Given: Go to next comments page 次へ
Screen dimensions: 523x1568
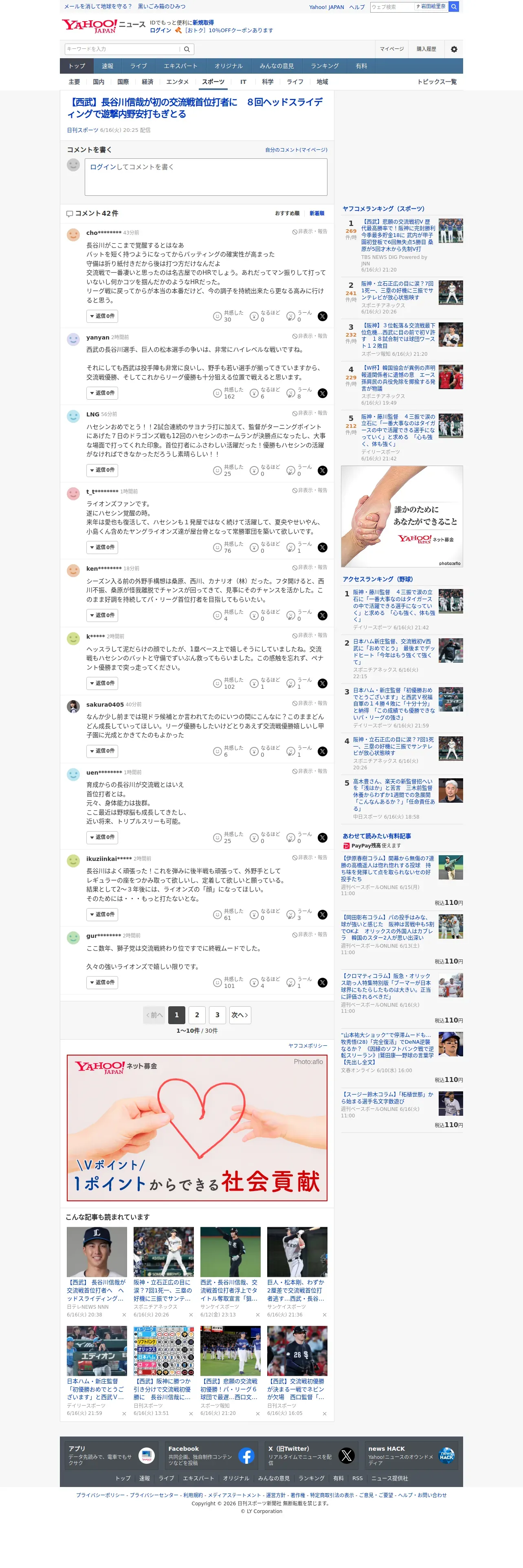Looking at the screenshot, I should click(240, 1015).
